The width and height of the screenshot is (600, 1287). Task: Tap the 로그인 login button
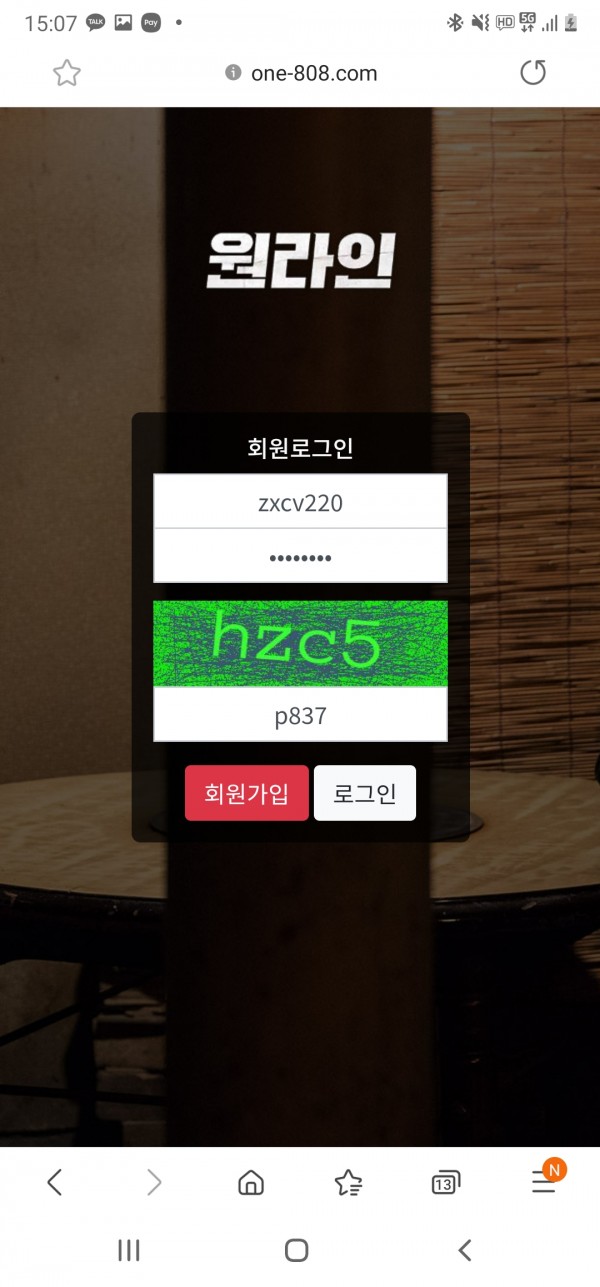pyautogui.click(x=365, y=794)
